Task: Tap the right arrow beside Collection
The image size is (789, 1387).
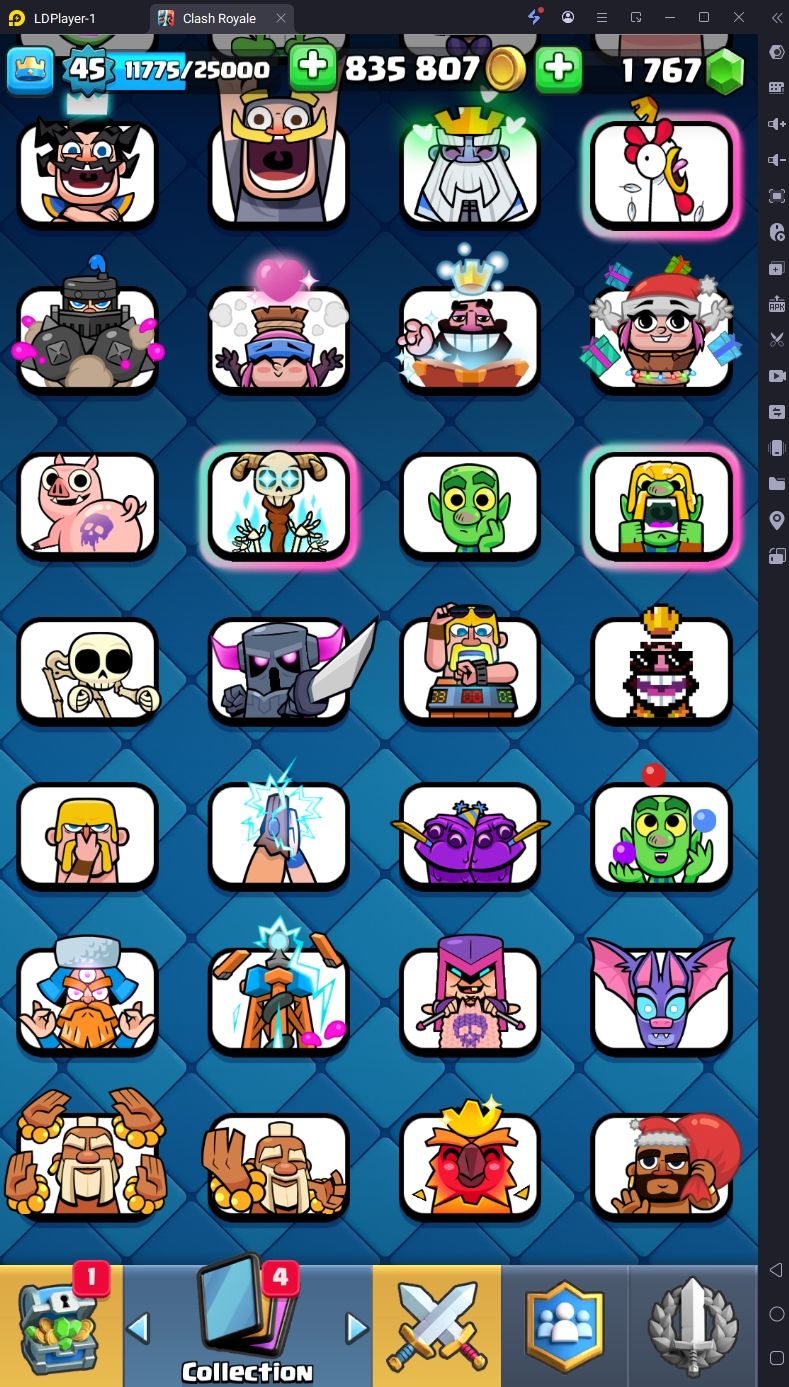Action: tap(357, 1328)
